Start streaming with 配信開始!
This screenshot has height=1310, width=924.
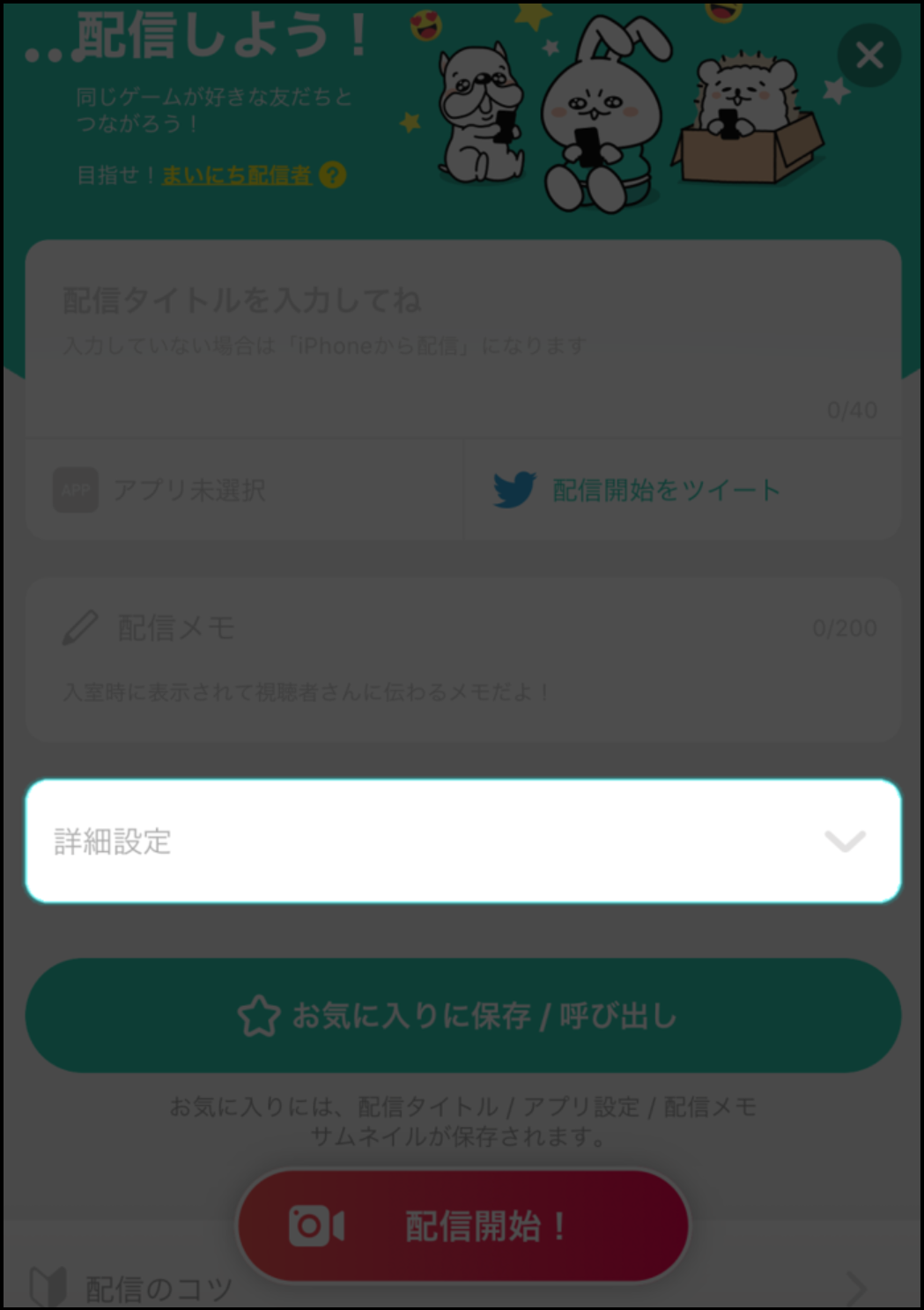click(x=462, y=1225)
